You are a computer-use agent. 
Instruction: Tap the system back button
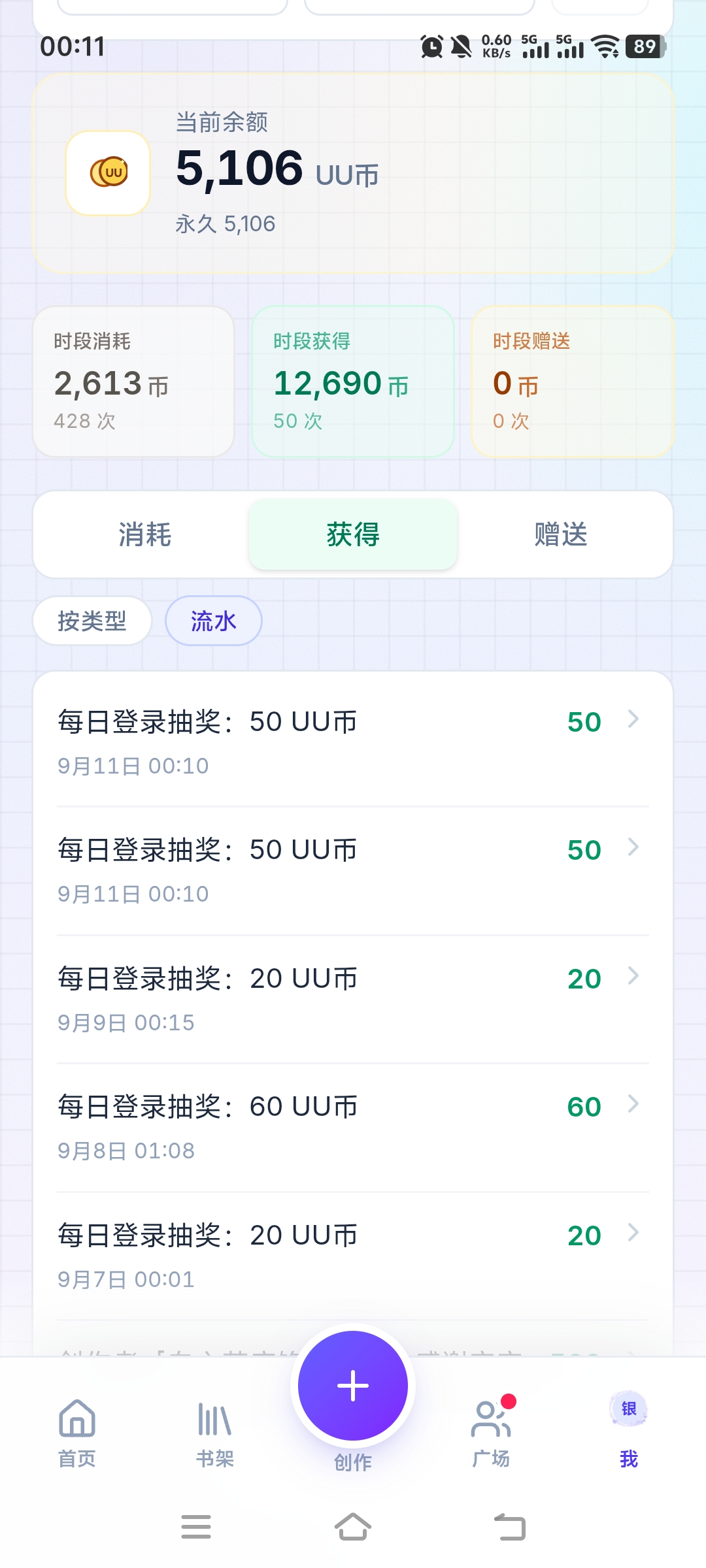pyautogui.click(x=510, y=1527)
